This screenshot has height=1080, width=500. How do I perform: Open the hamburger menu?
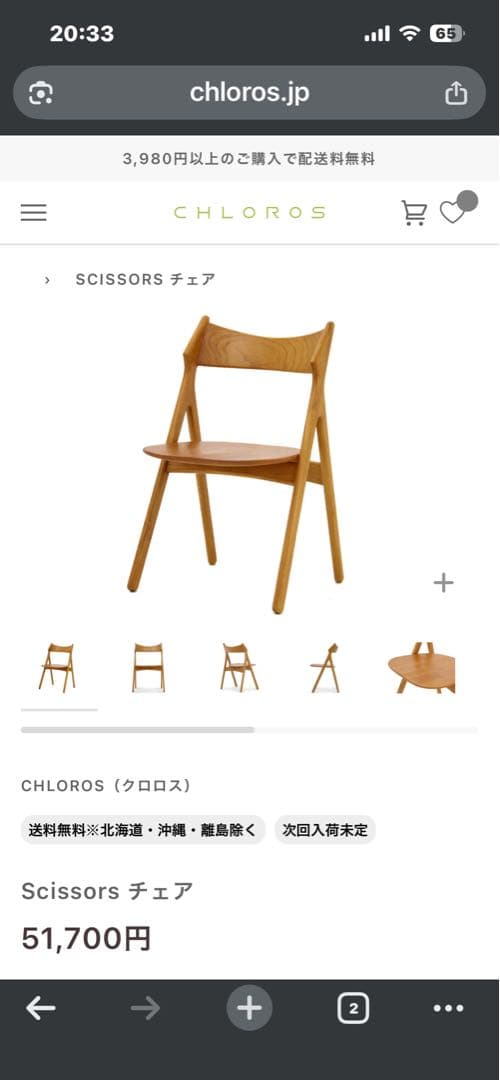34,212
